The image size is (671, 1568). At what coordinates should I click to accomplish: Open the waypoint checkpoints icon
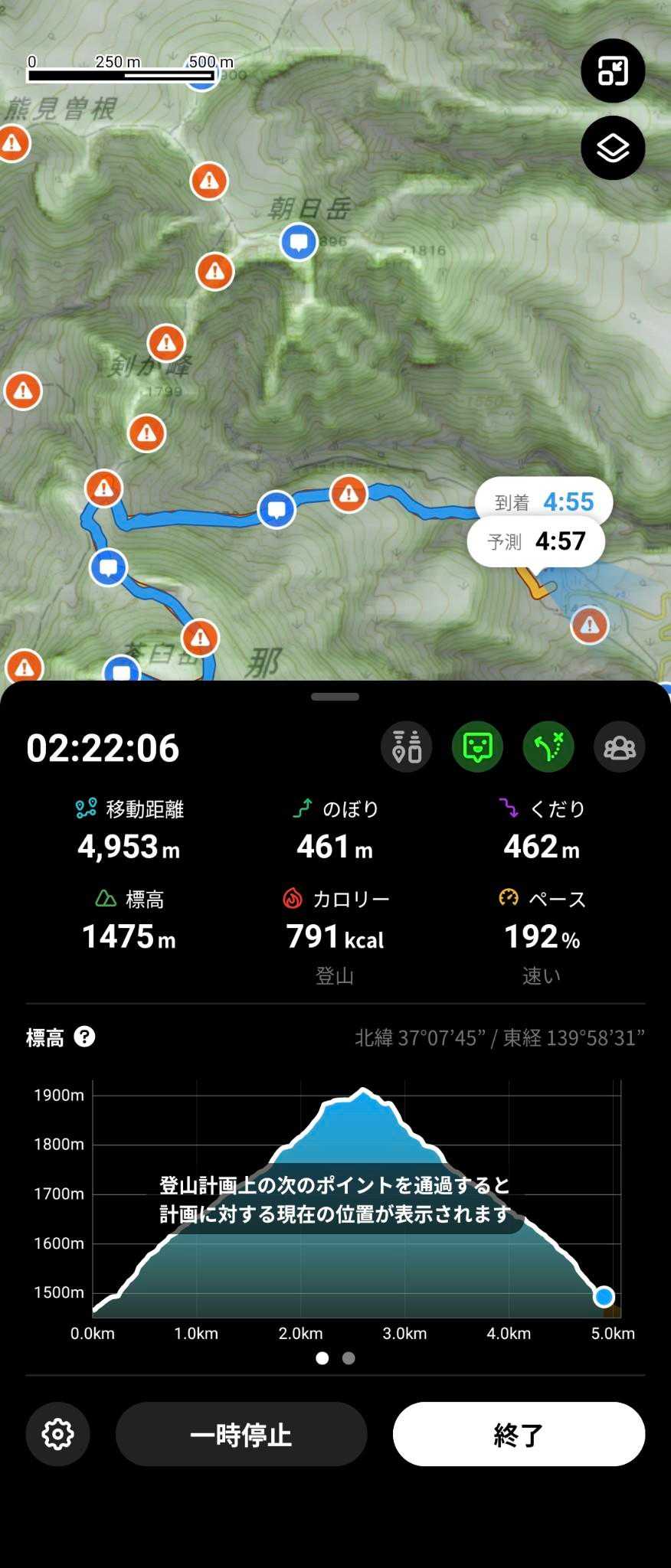(407, 746)
